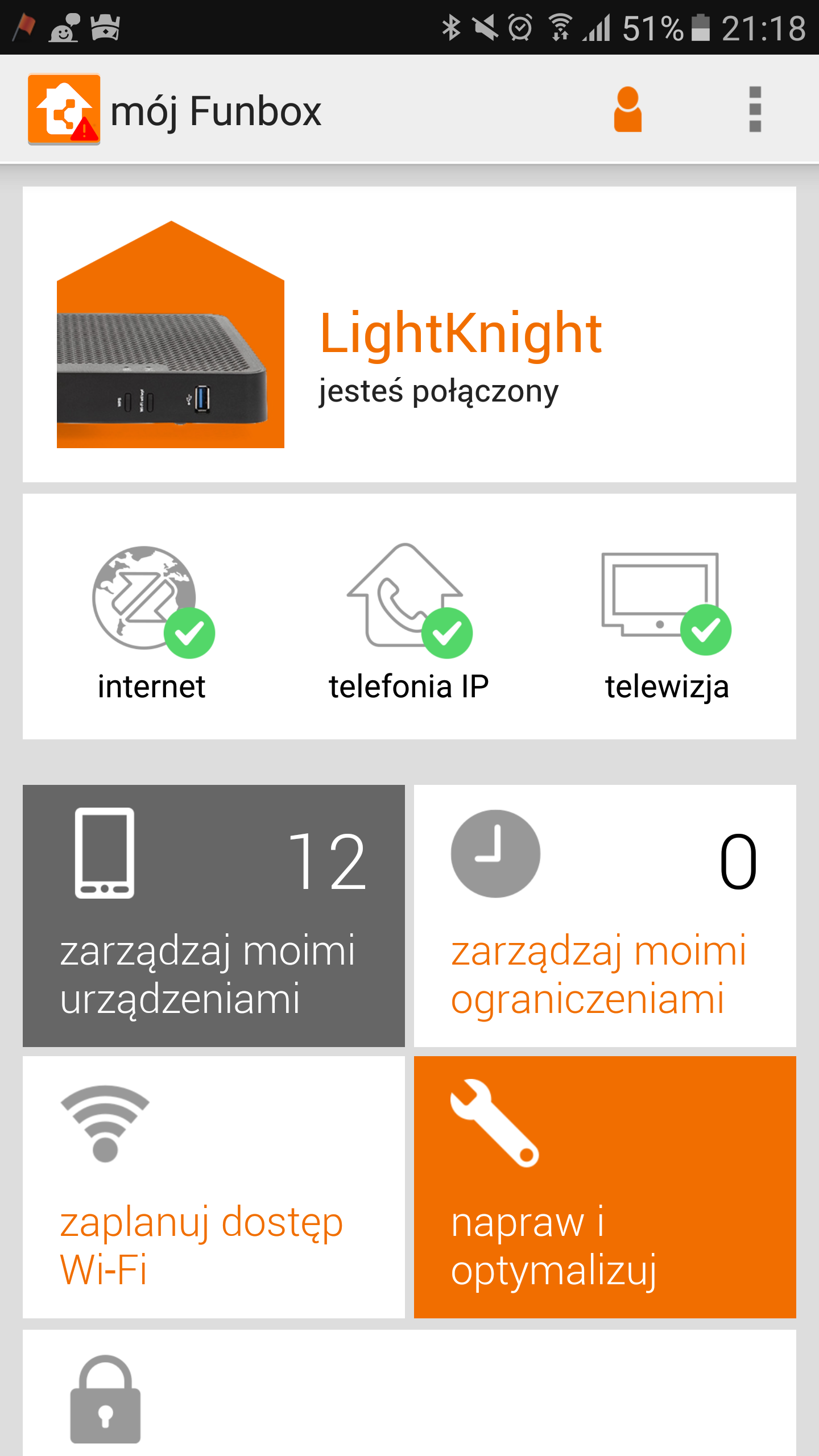819x1456 pixels.
Task: Open zarządzaj moimi ograniczeniami tile
Action: pos(605,916)
